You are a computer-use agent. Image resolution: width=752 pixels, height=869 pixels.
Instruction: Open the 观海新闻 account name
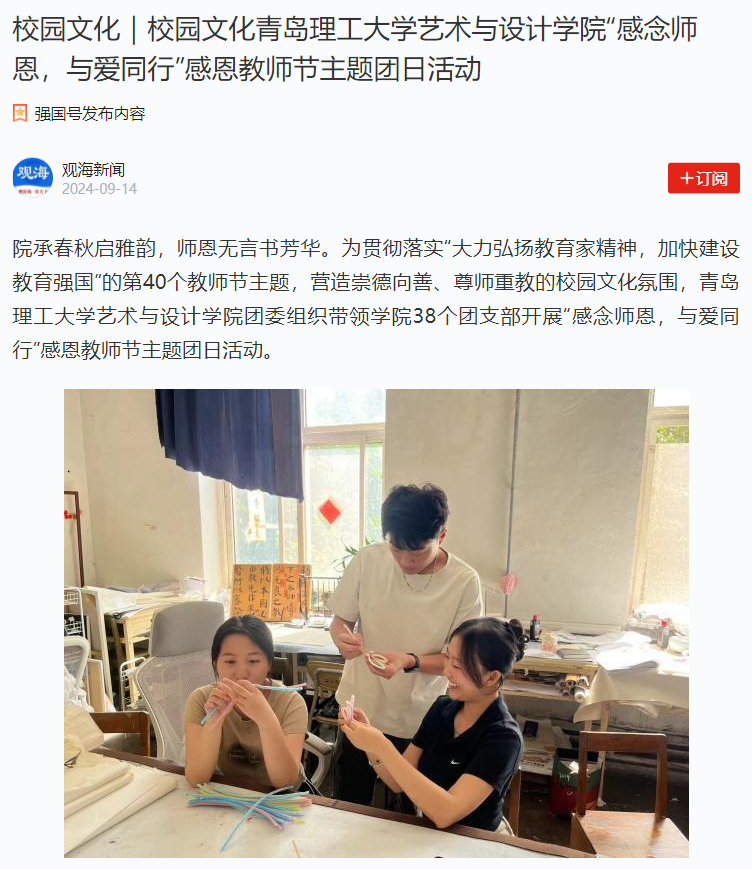(x=93, y=169)
